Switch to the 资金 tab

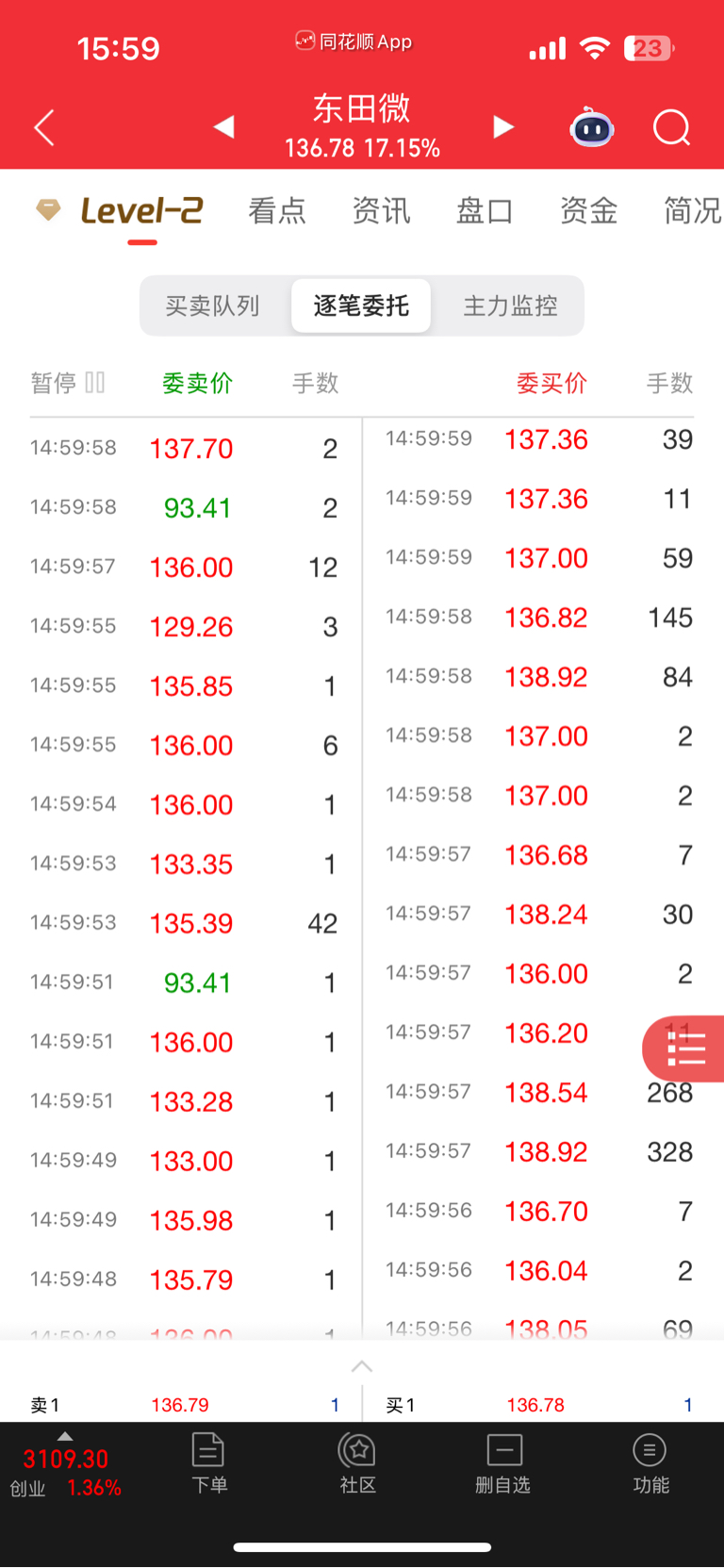[x=588, y=210]
